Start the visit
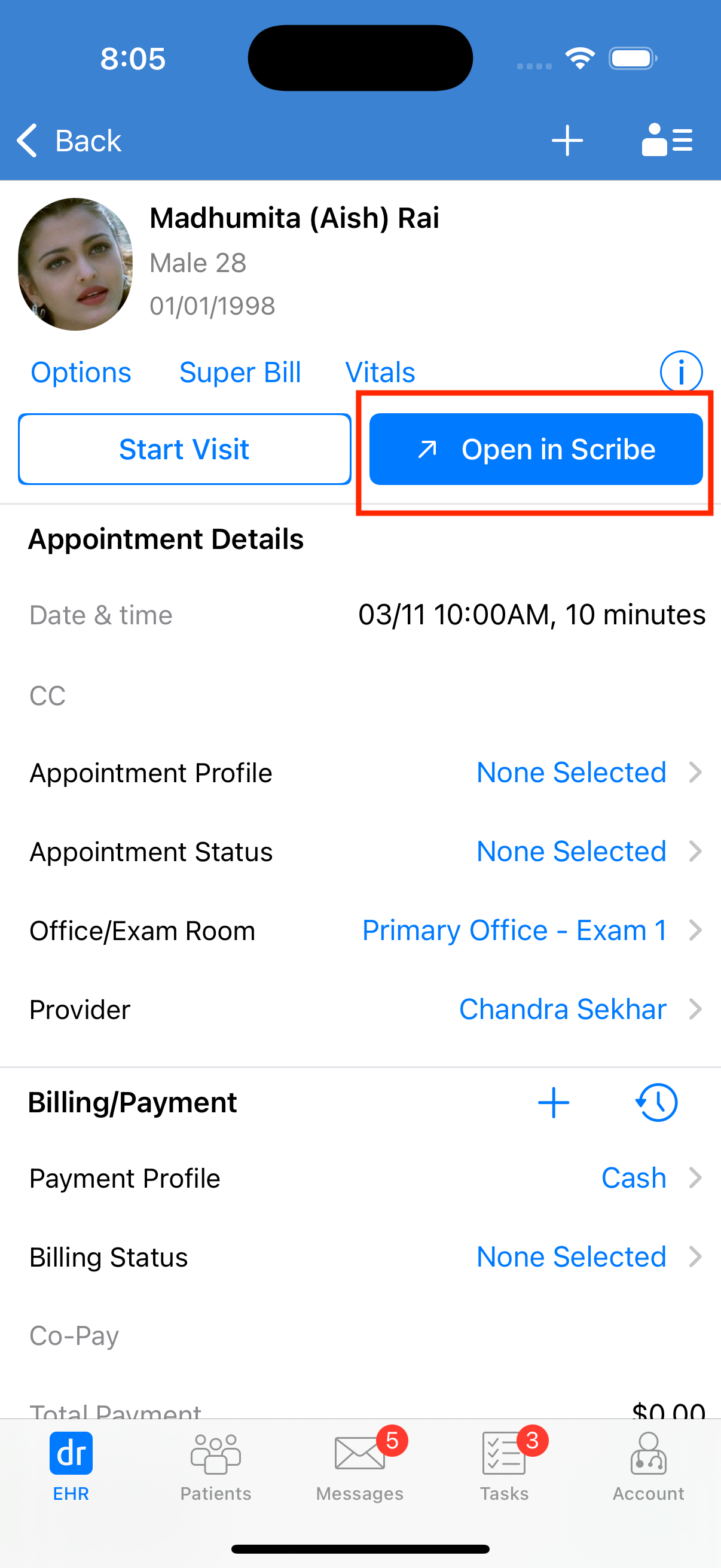Screen dimensions: 721x1568 pos(184,449)
